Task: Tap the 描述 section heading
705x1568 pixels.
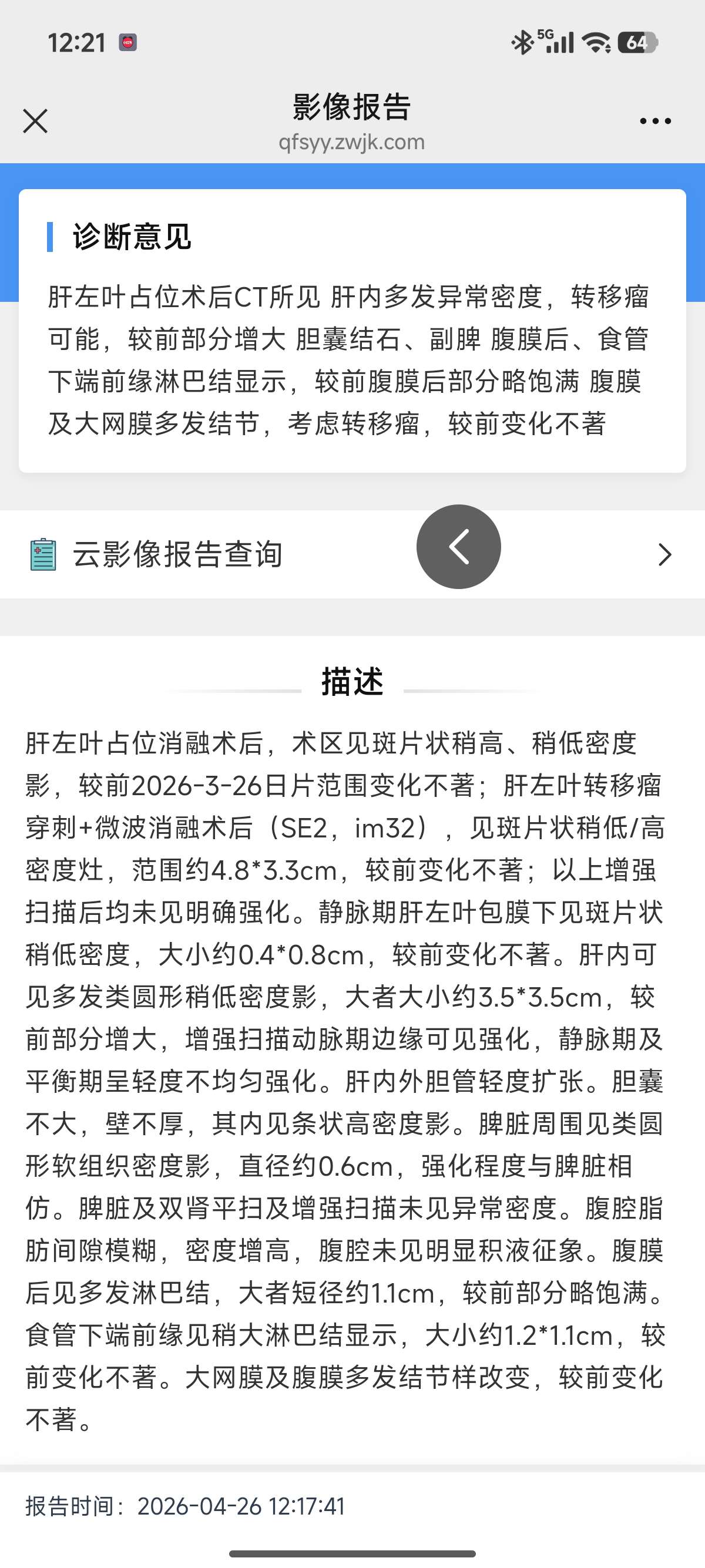Action: pos(352,684)
